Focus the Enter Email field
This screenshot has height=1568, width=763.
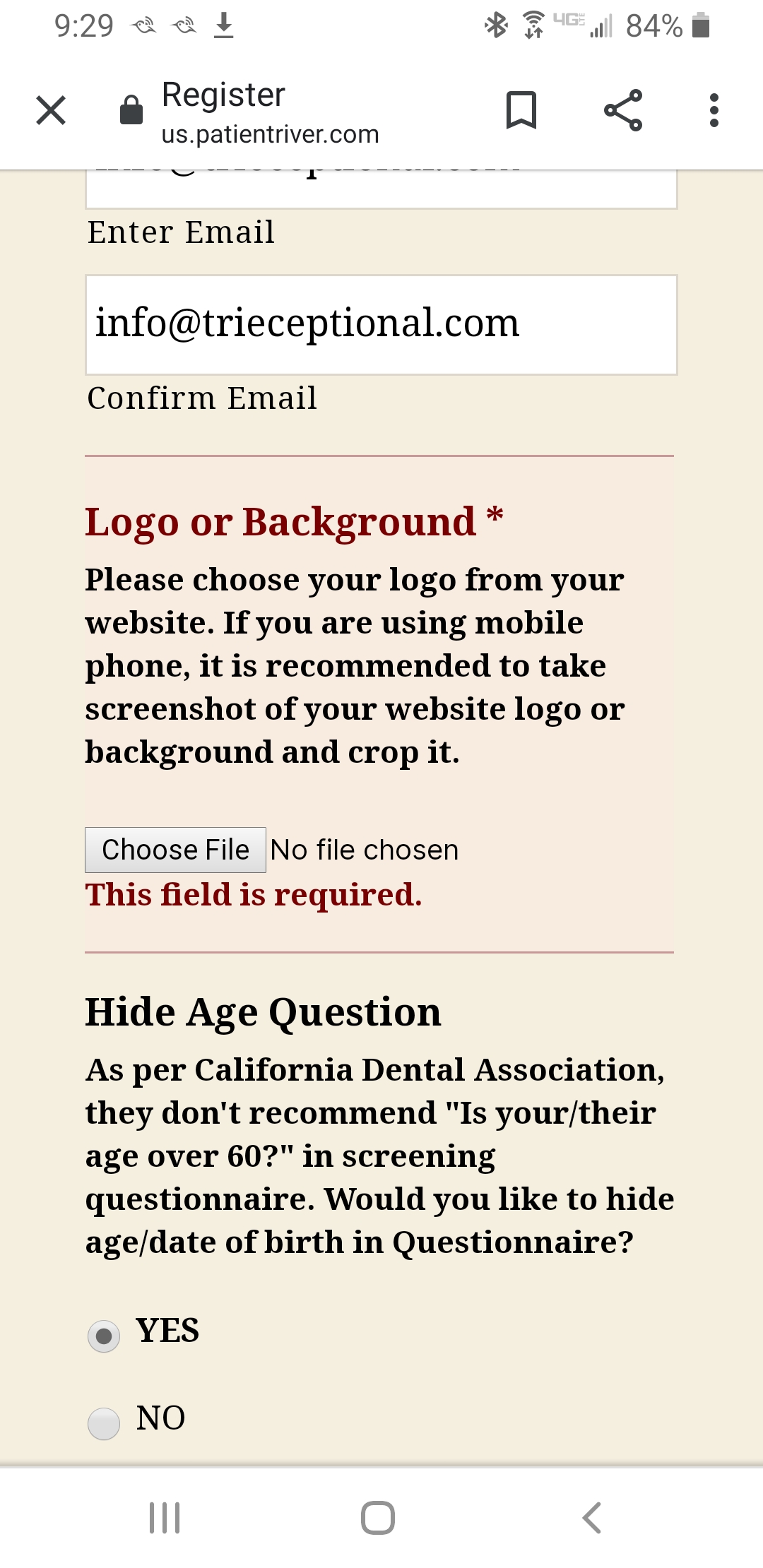pyautogui.click(x=381, y=189)
